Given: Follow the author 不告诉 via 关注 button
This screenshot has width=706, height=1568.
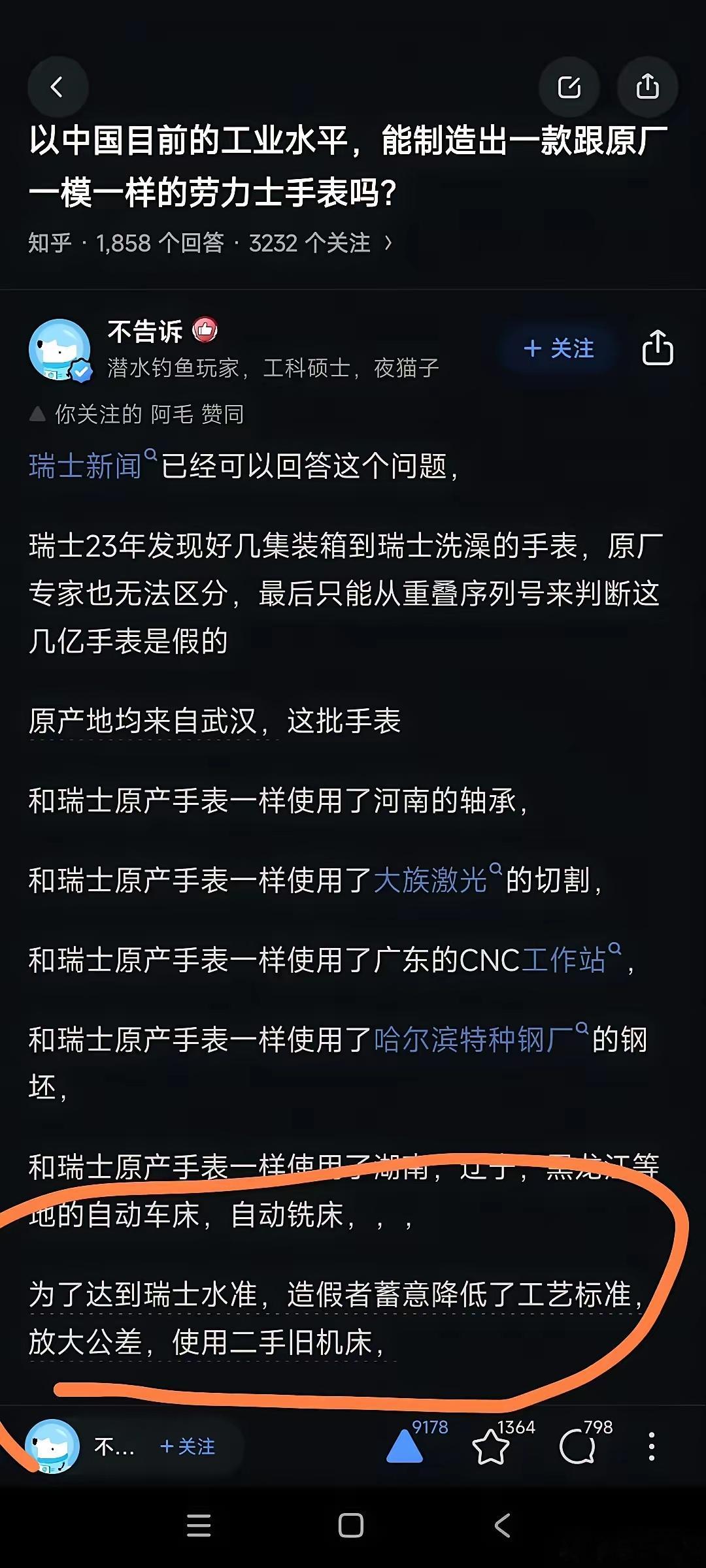Looking at the screenshot, I should coord(559,348).
